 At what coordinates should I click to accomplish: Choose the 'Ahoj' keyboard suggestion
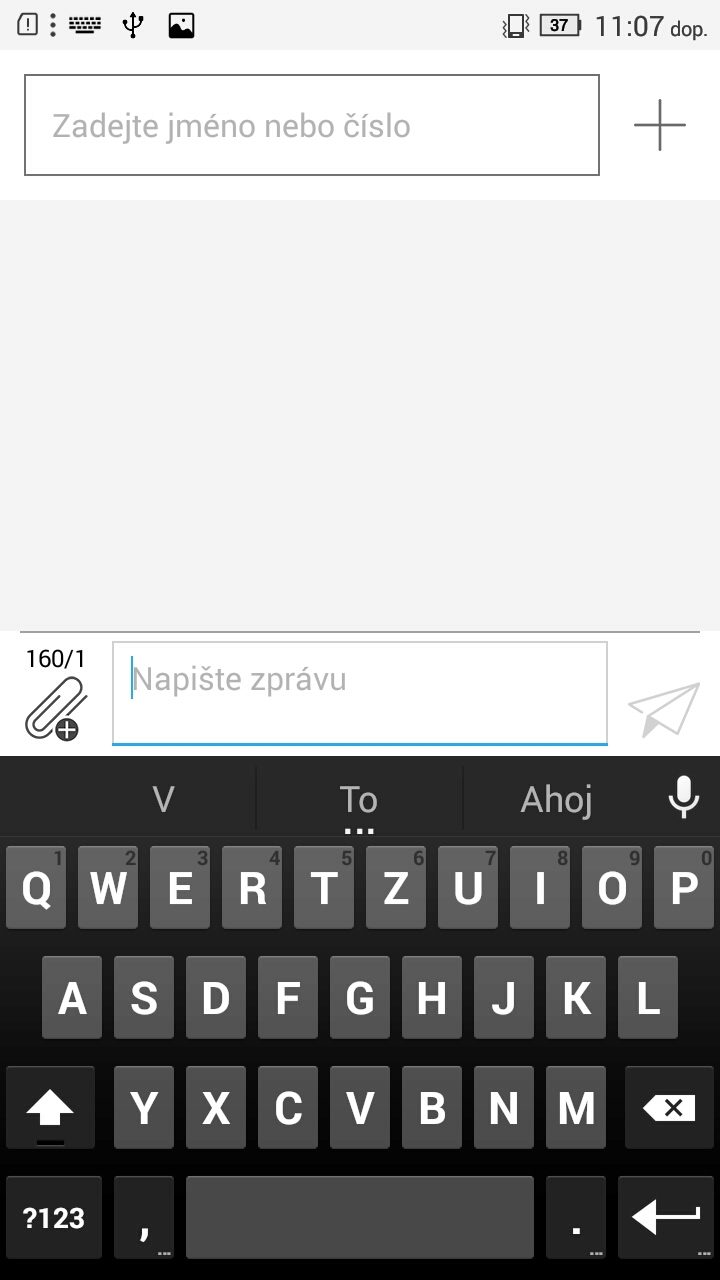point(557,800)
